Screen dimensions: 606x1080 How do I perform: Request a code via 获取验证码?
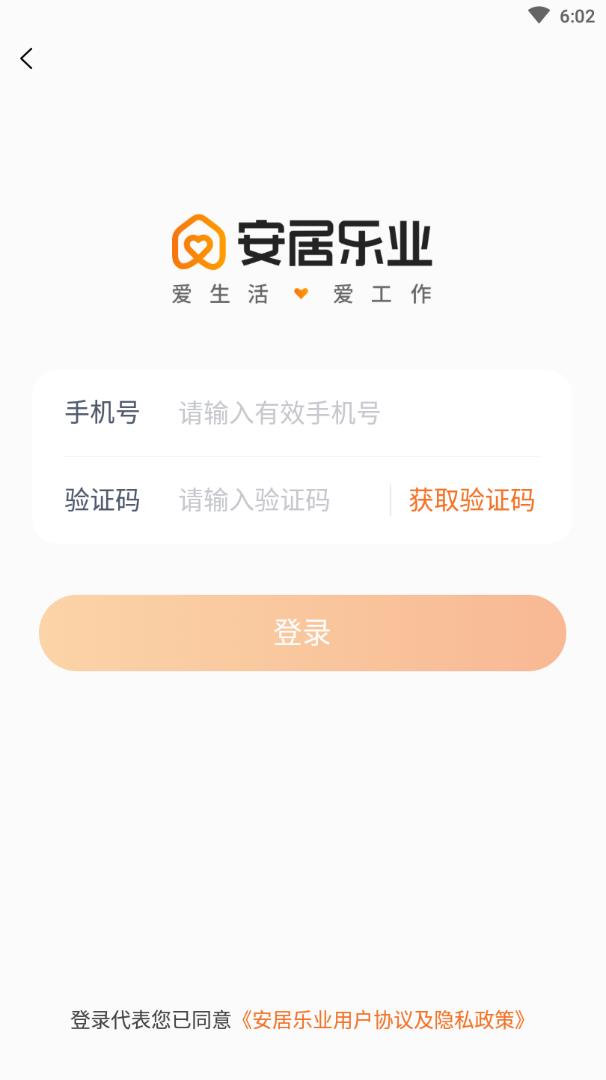coord(471,500)
